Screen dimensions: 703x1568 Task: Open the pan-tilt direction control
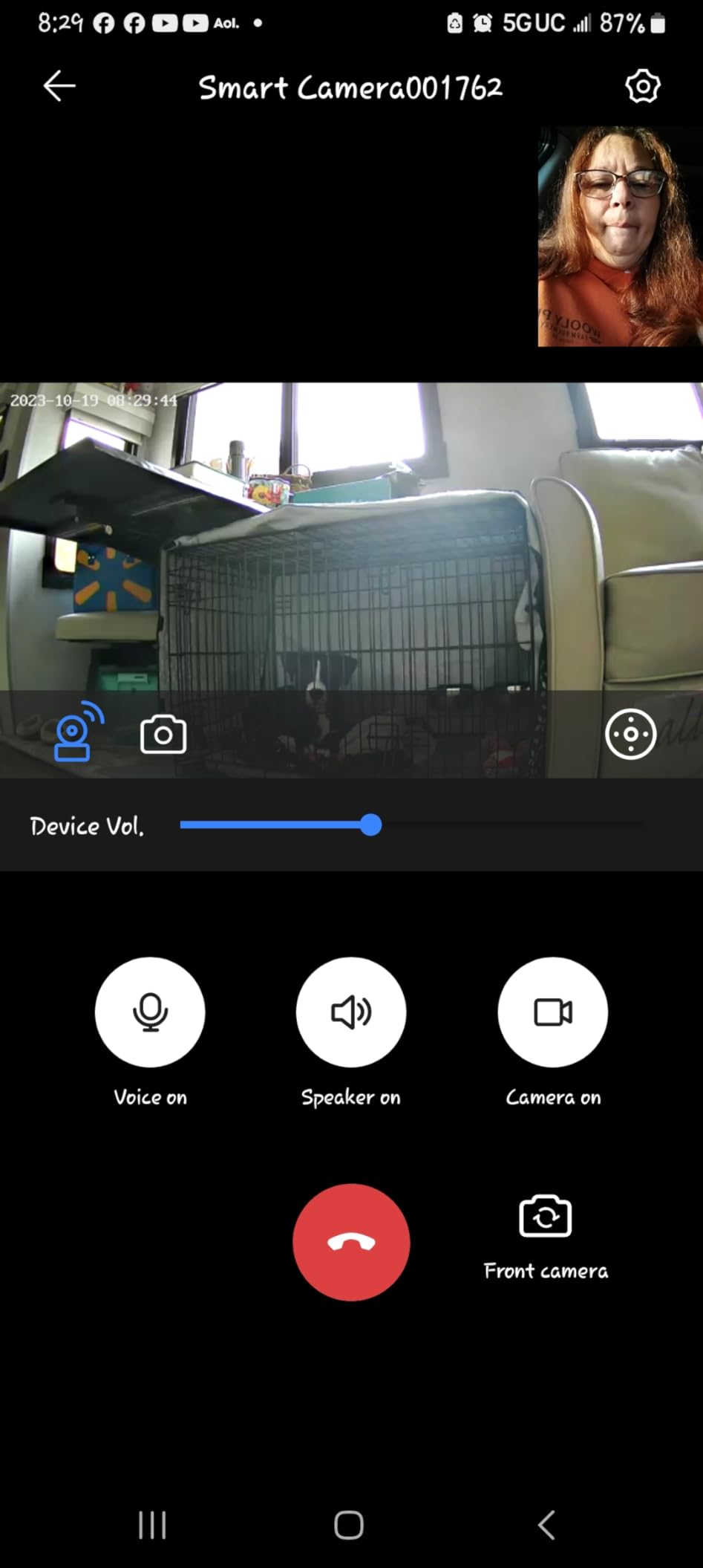click(630, 735)
